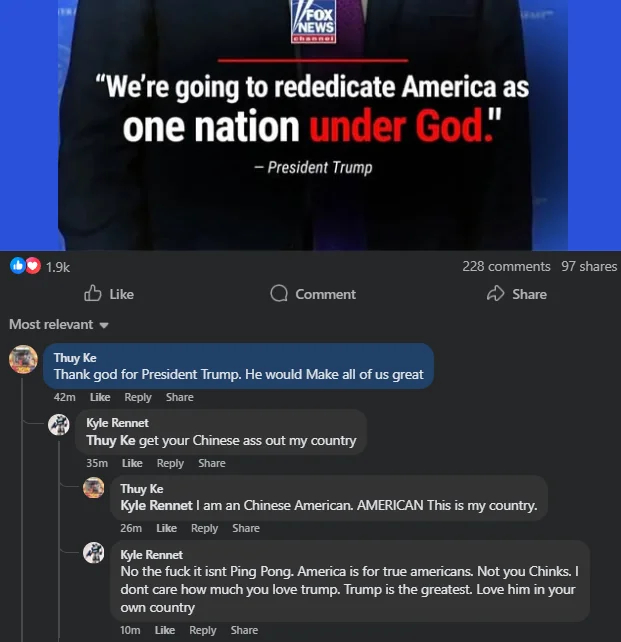
Task: Open the 97 shares link
Action: (x=589, y=266)
